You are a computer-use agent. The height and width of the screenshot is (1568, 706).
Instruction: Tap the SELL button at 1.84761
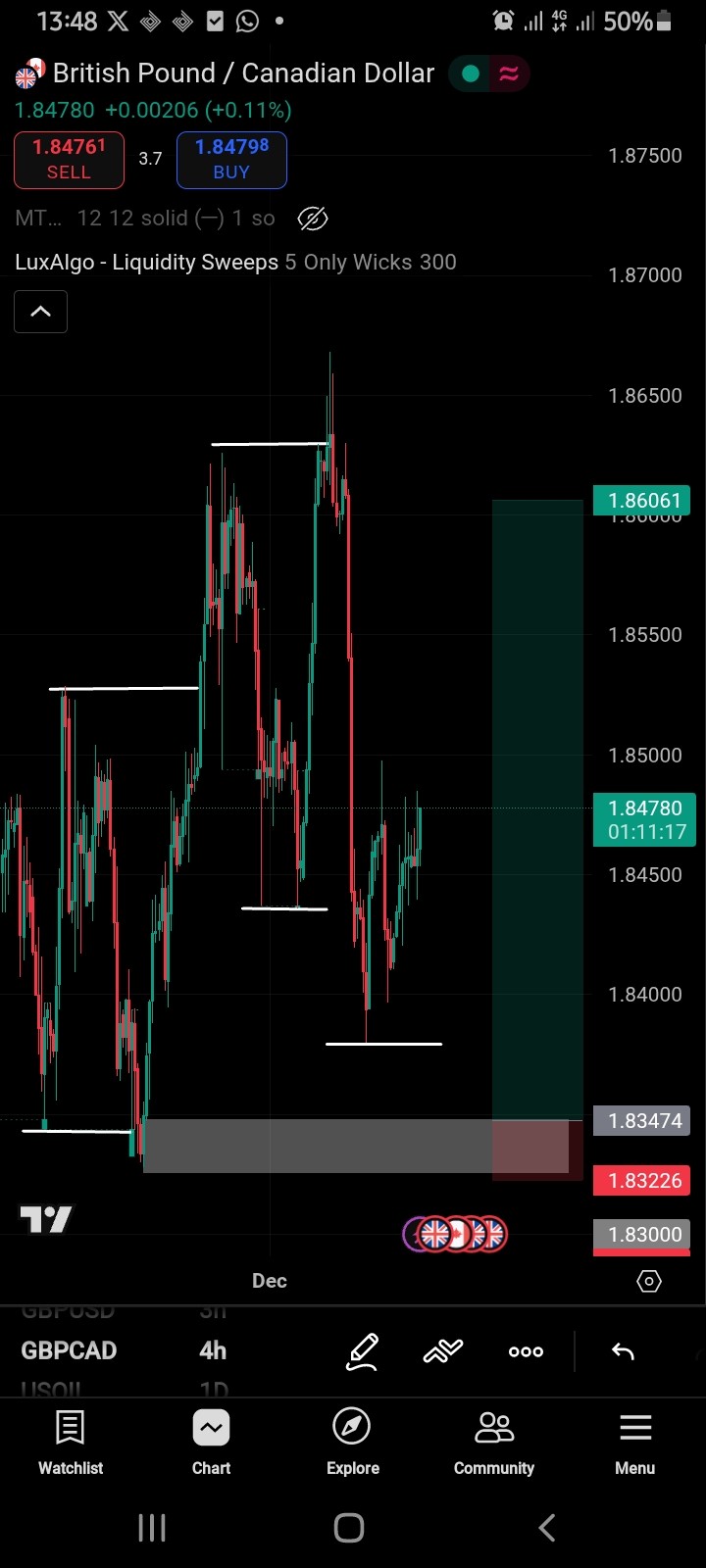pos(69,160)
